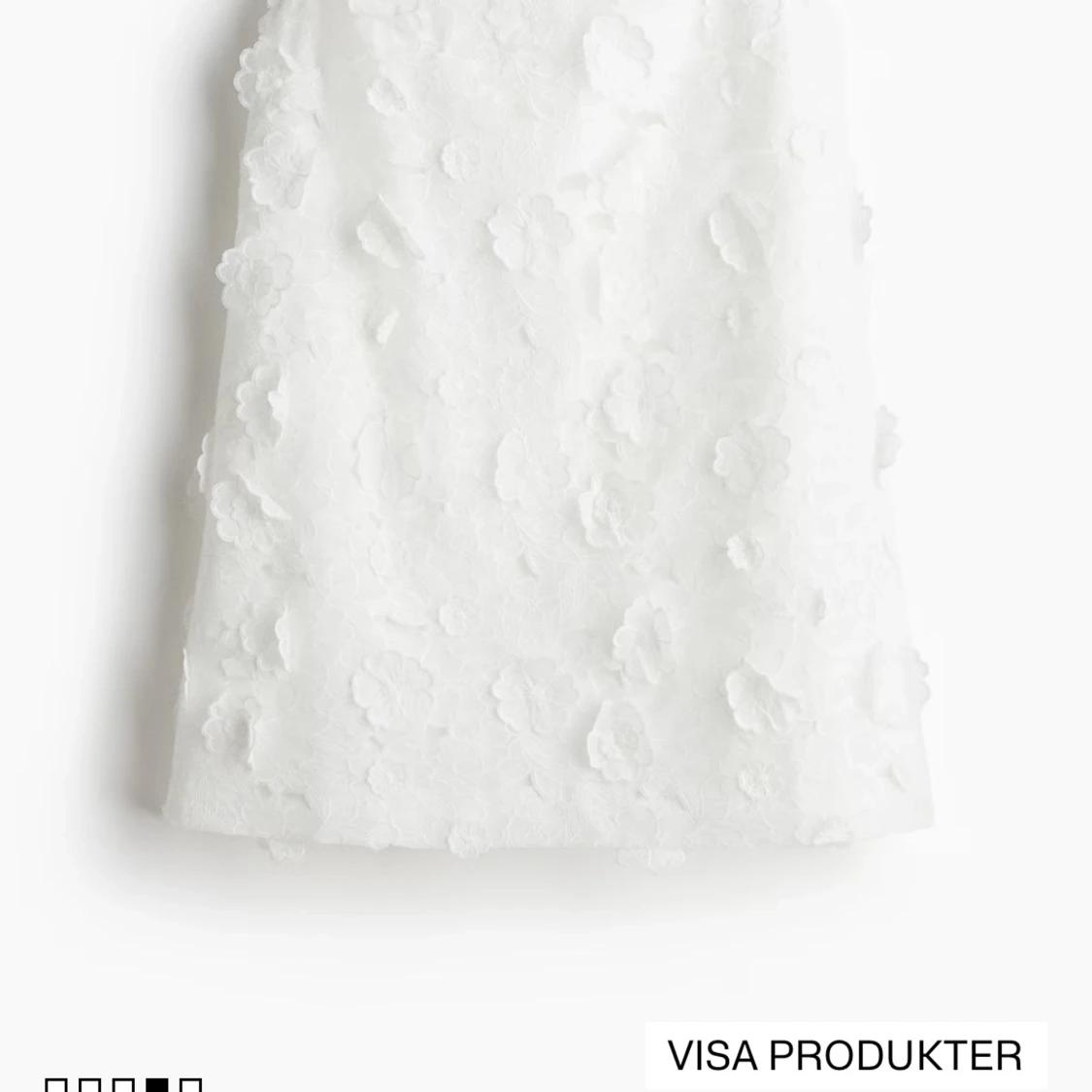Jump to the first page indicator square
1092x1092 pixels.
[x=55, y=1085]
